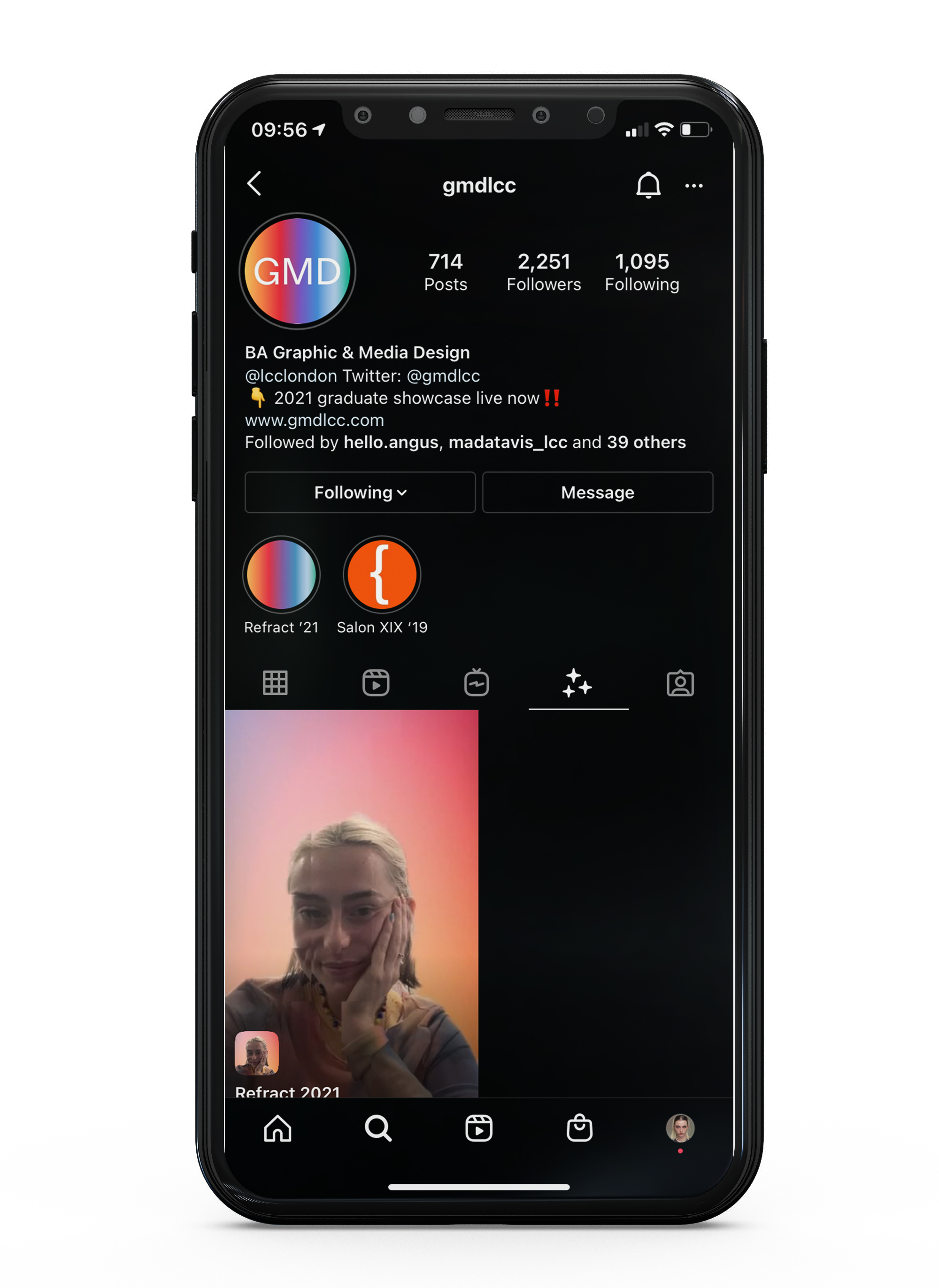
Task: Switch to the IGTV profile tab
Action: (477, 683)
